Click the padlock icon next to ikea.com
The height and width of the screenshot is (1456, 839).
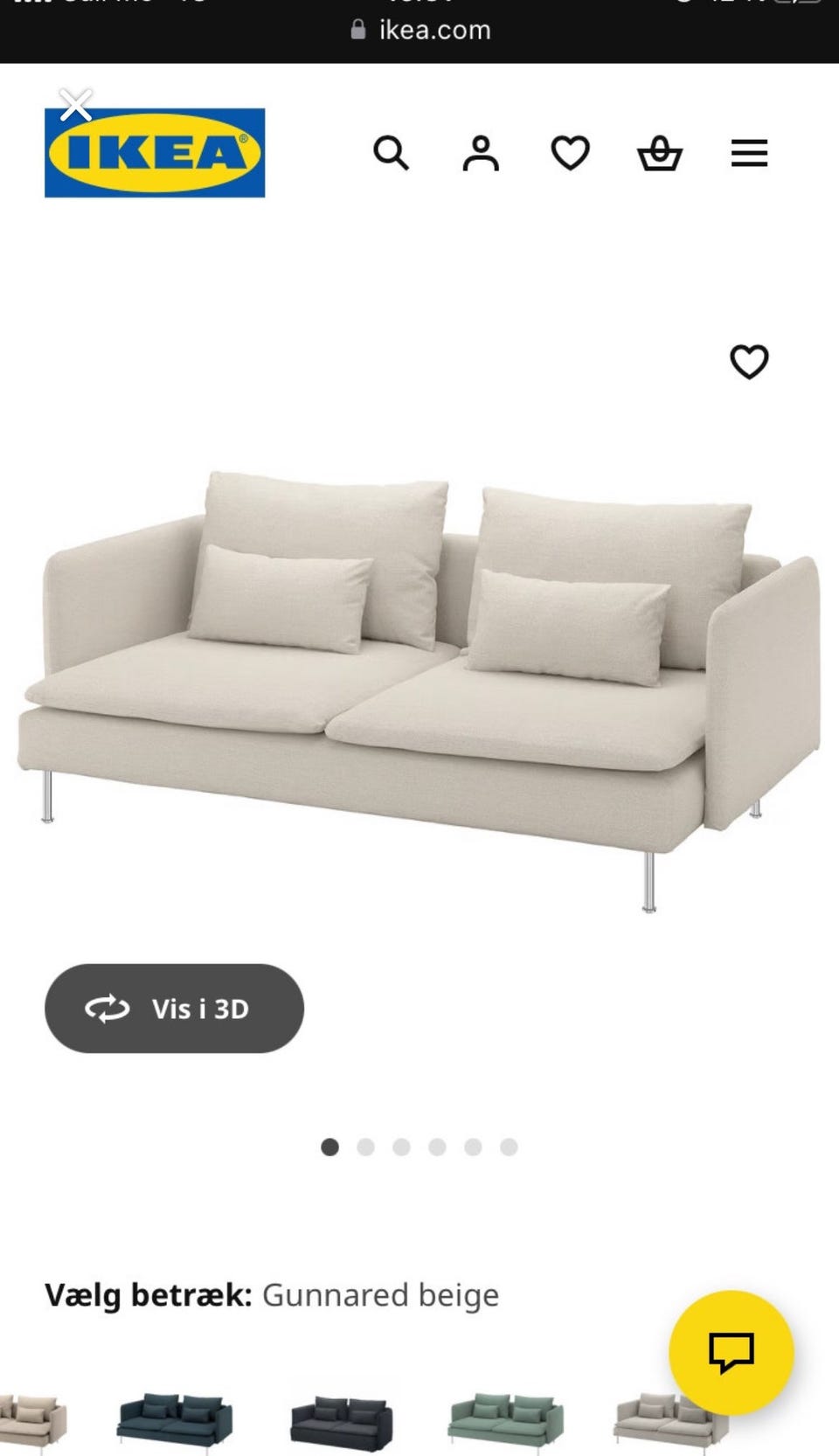point(356,29)
